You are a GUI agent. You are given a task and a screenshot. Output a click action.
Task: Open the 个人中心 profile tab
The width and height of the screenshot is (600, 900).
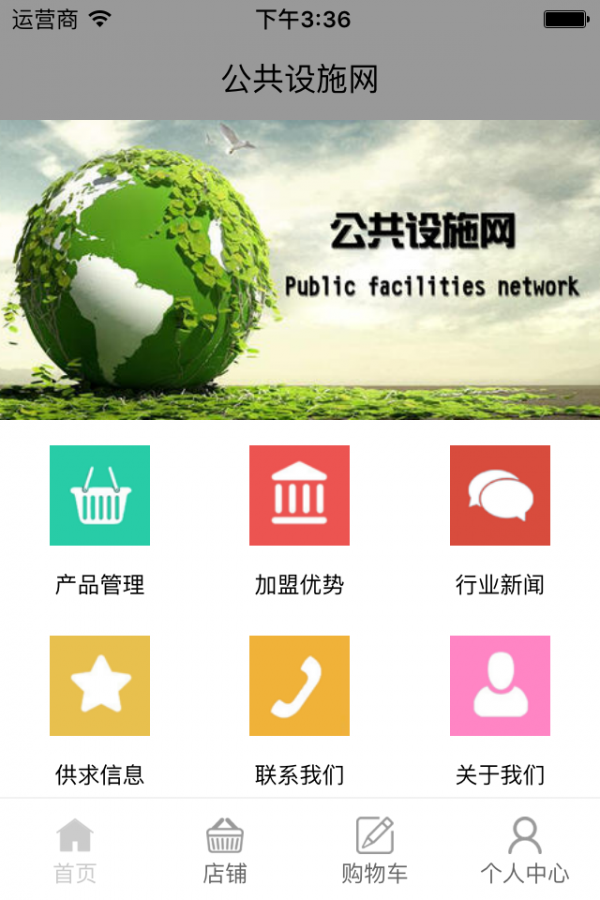point(524,850)
